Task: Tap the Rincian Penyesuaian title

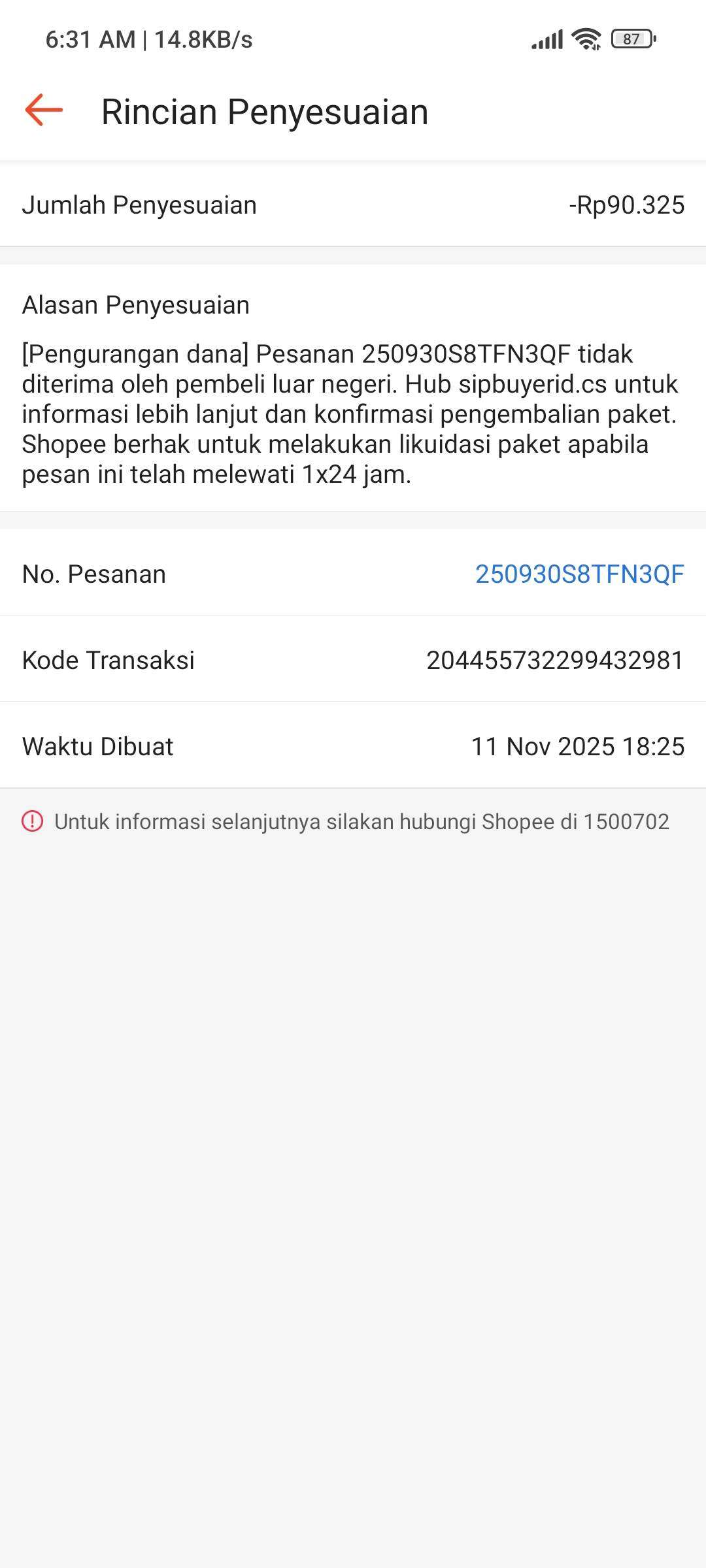Action: coord(264,111)
